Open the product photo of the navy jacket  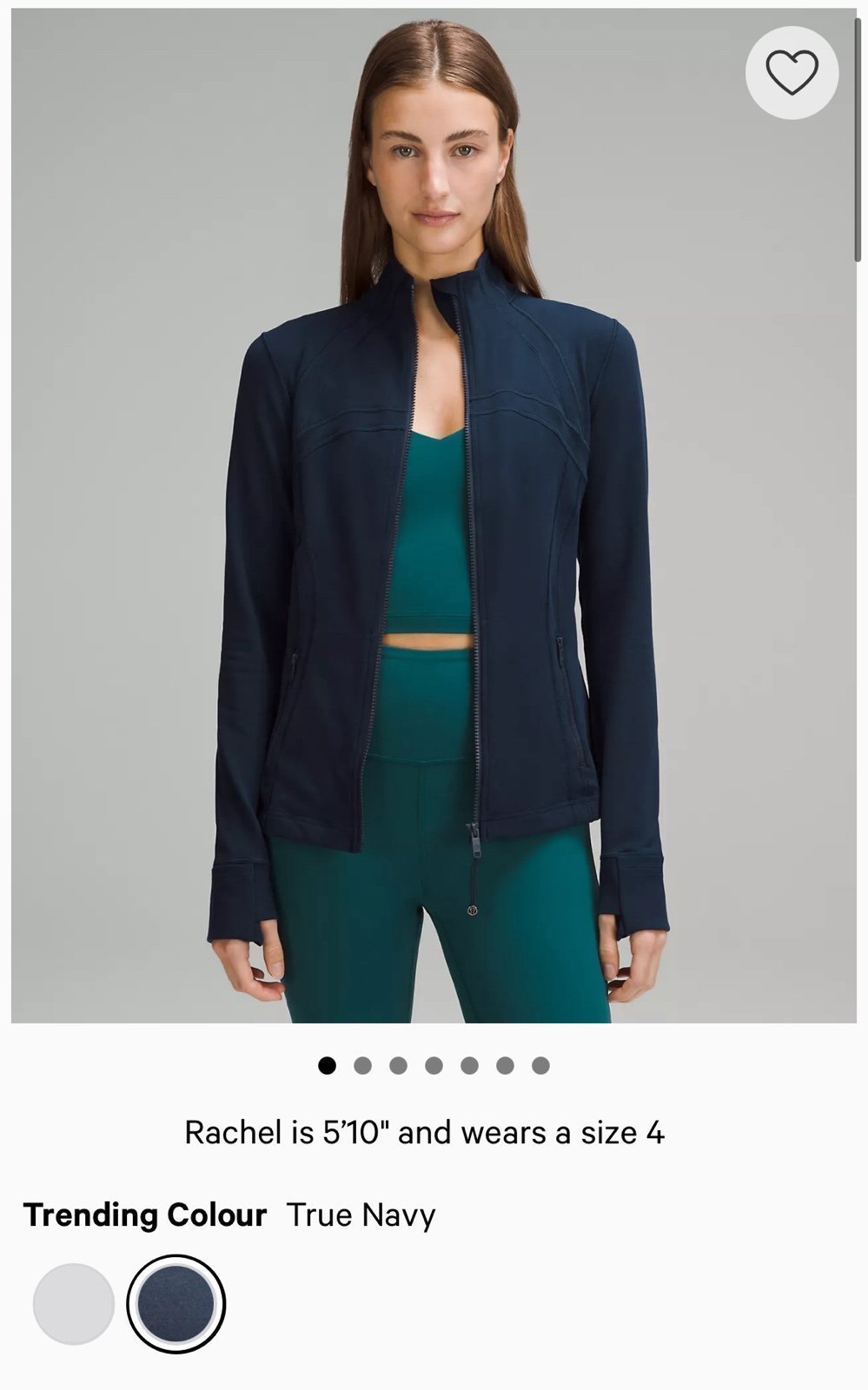pos(434,515)
